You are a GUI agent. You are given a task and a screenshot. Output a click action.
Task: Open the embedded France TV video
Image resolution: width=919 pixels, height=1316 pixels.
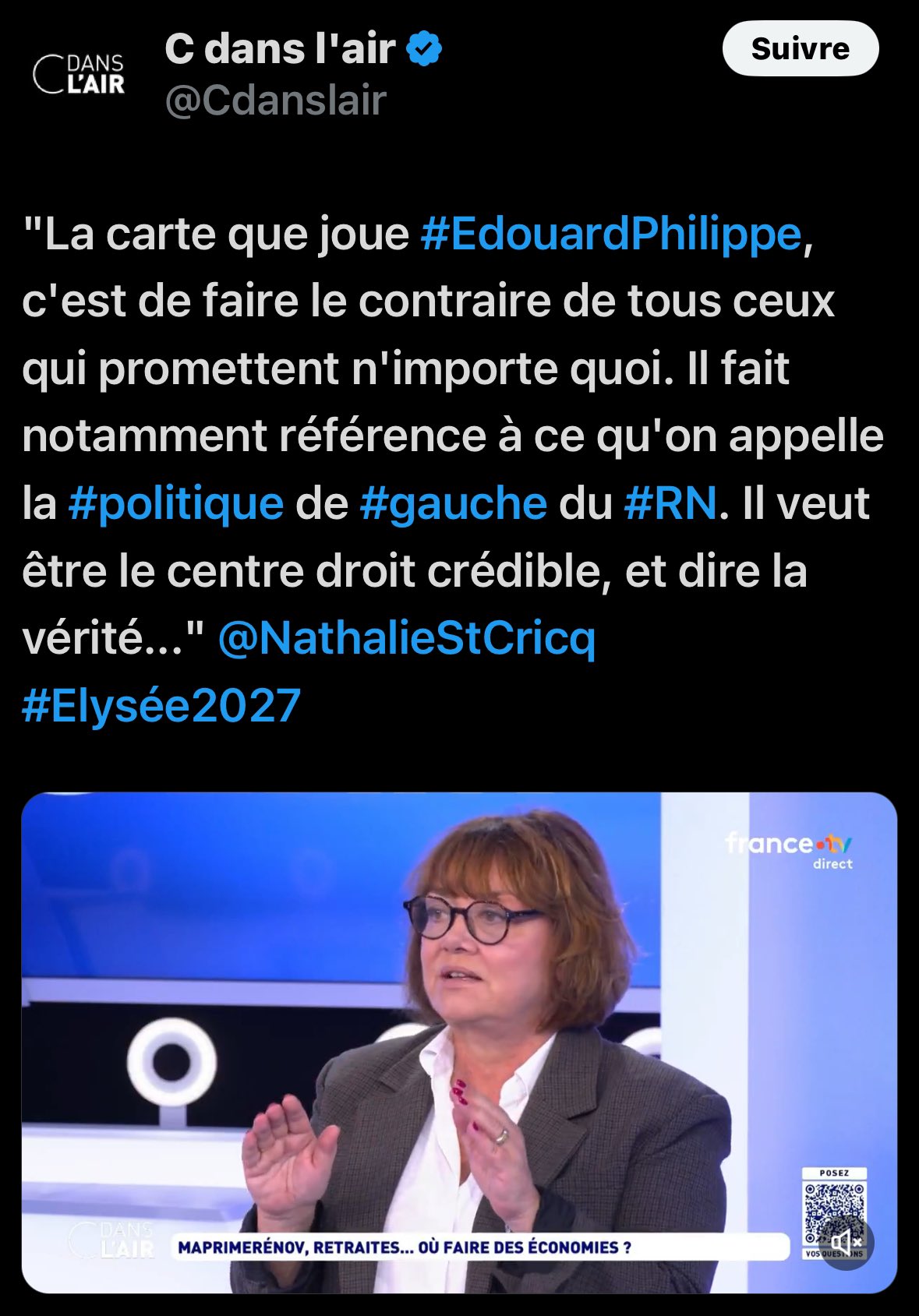point(458,1013)
